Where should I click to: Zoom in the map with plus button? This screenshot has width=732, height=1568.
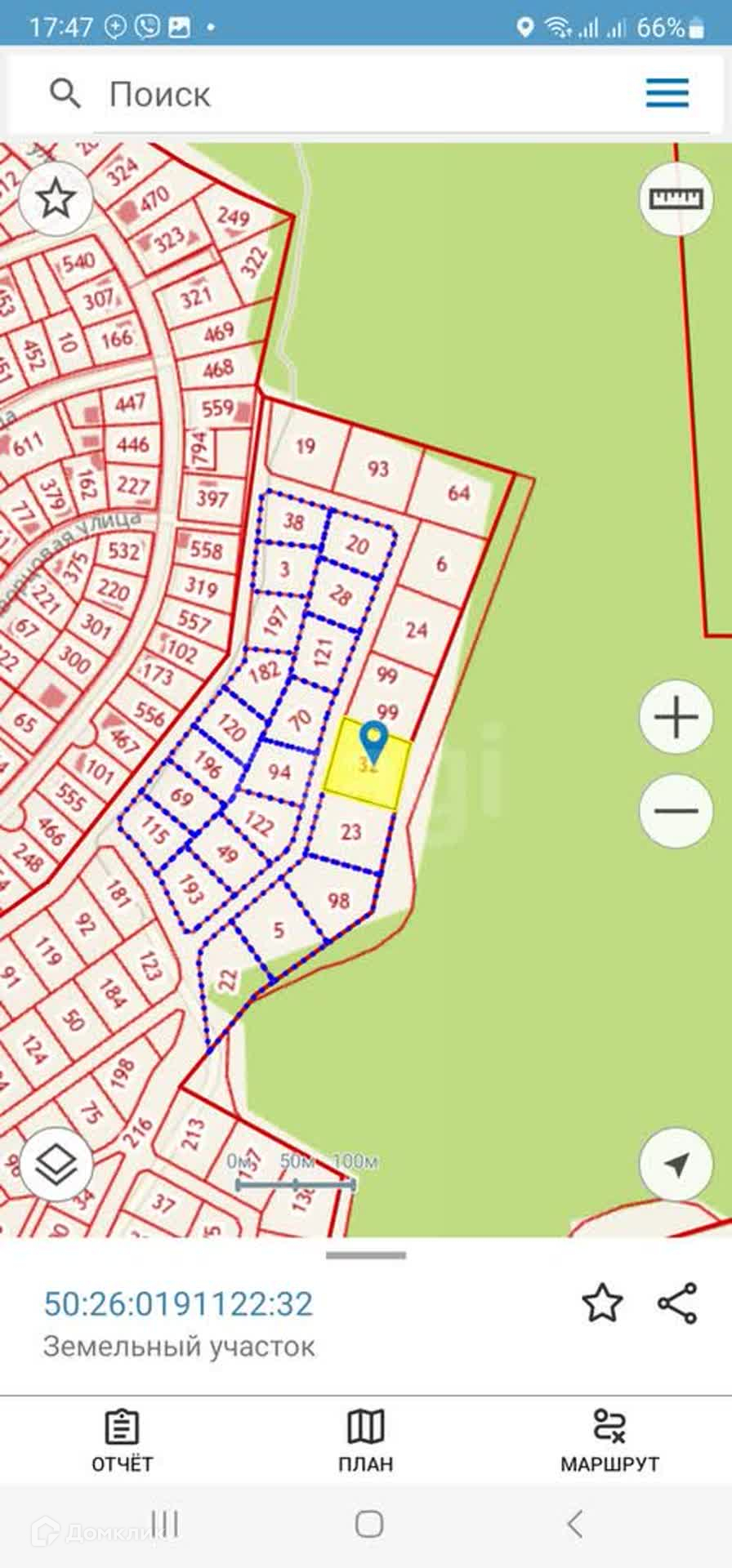(x=676, y=718)
